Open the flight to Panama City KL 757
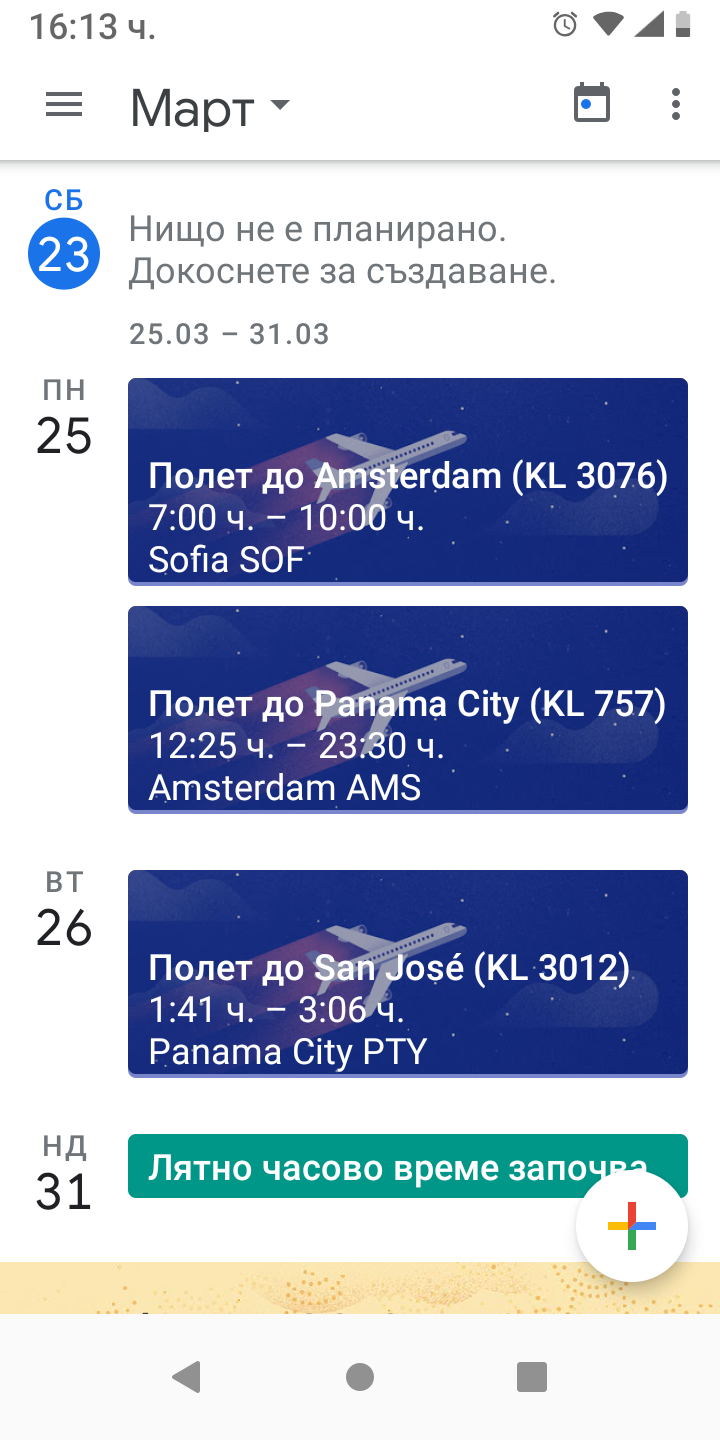The height and width of the screenshot is (1440, 720). tap(408, 708)
